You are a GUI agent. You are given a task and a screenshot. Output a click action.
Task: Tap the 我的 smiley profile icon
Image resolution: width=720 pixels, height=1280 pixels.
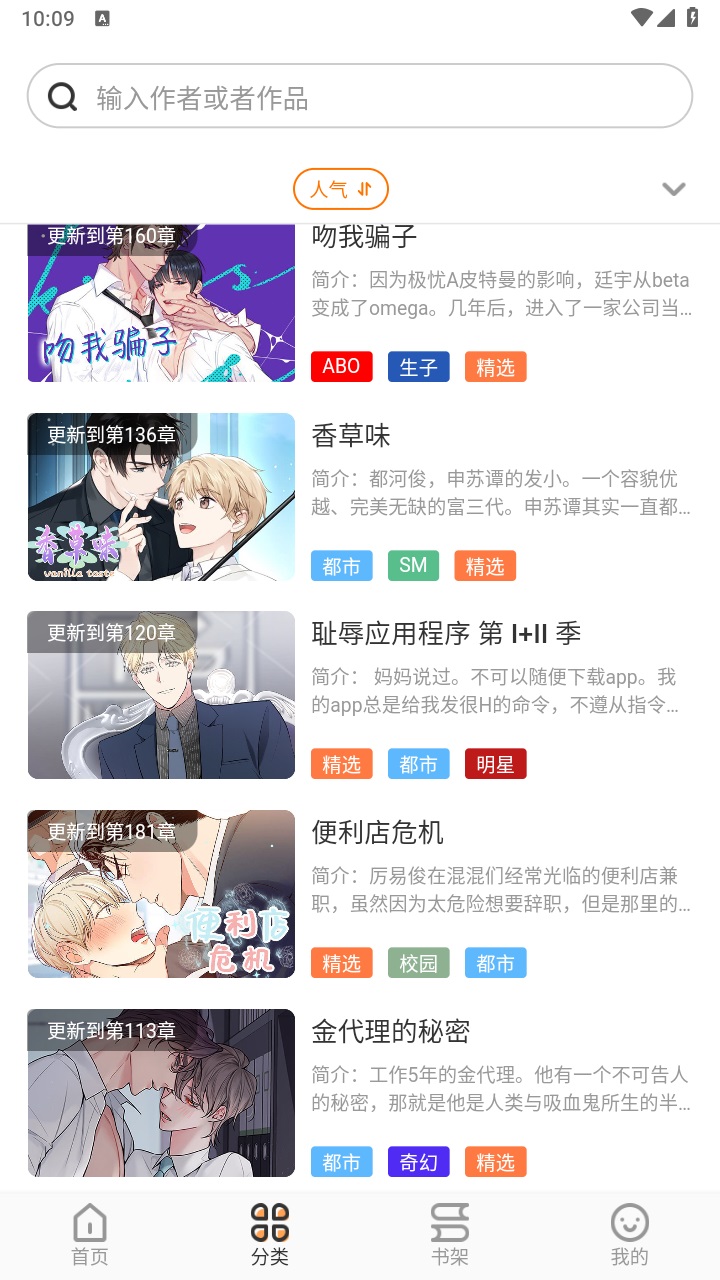tap(628, 1222)
